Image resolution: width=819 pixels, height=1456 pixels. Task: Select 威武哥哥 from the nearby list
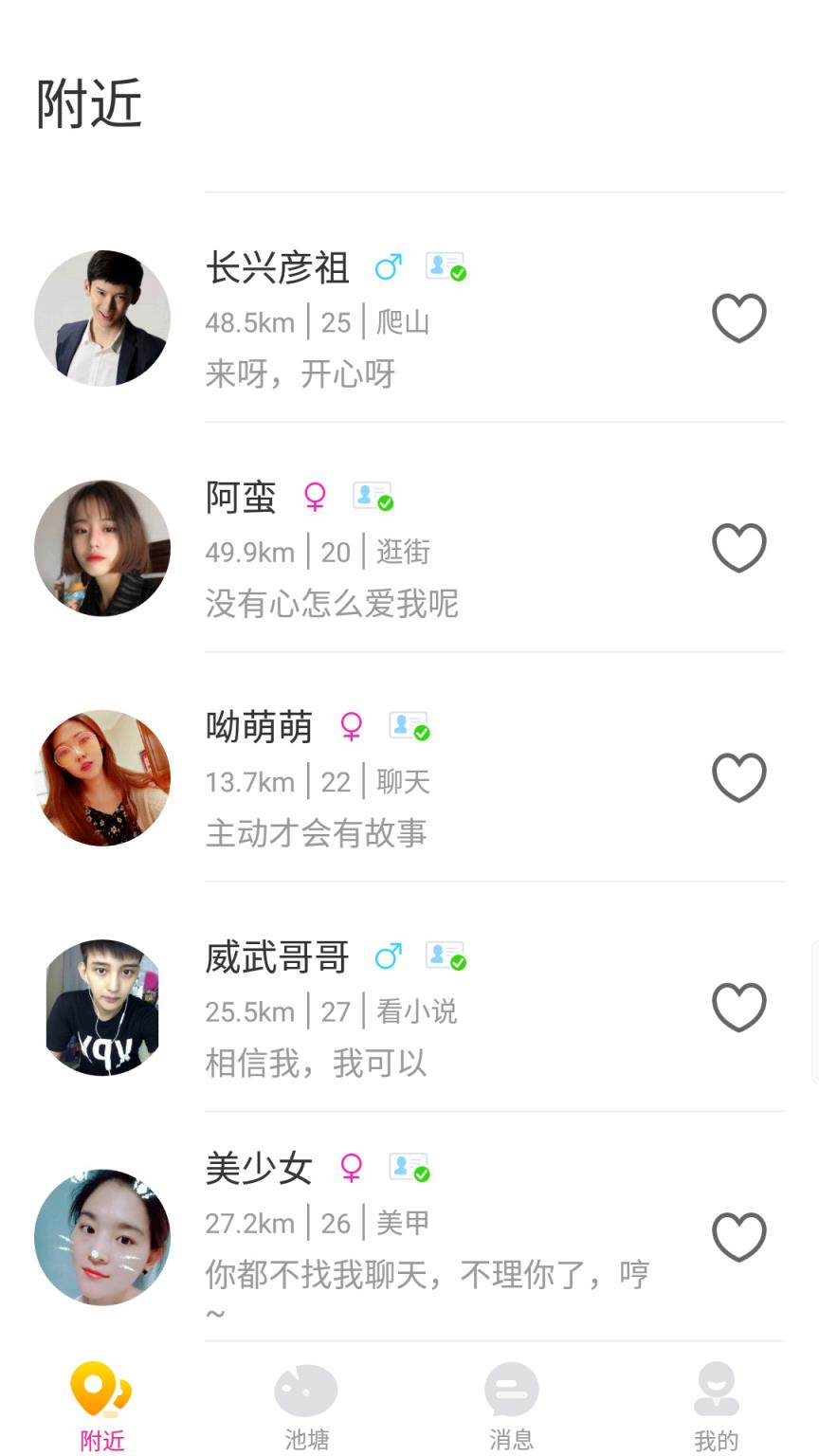pyautogui.click(x=427, y=1009)
